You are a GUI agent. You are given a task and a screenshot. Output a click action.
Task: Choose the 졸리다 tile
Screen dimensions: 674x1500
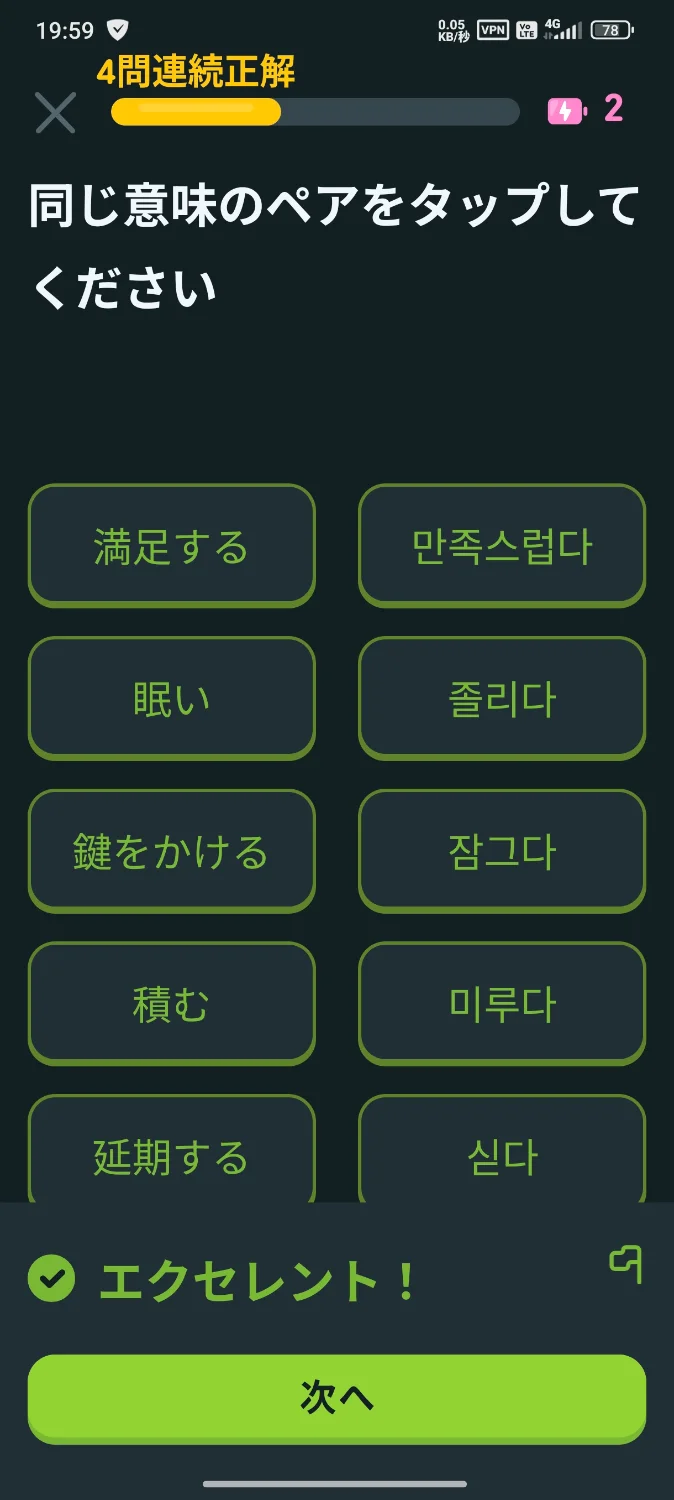(502, 699)
